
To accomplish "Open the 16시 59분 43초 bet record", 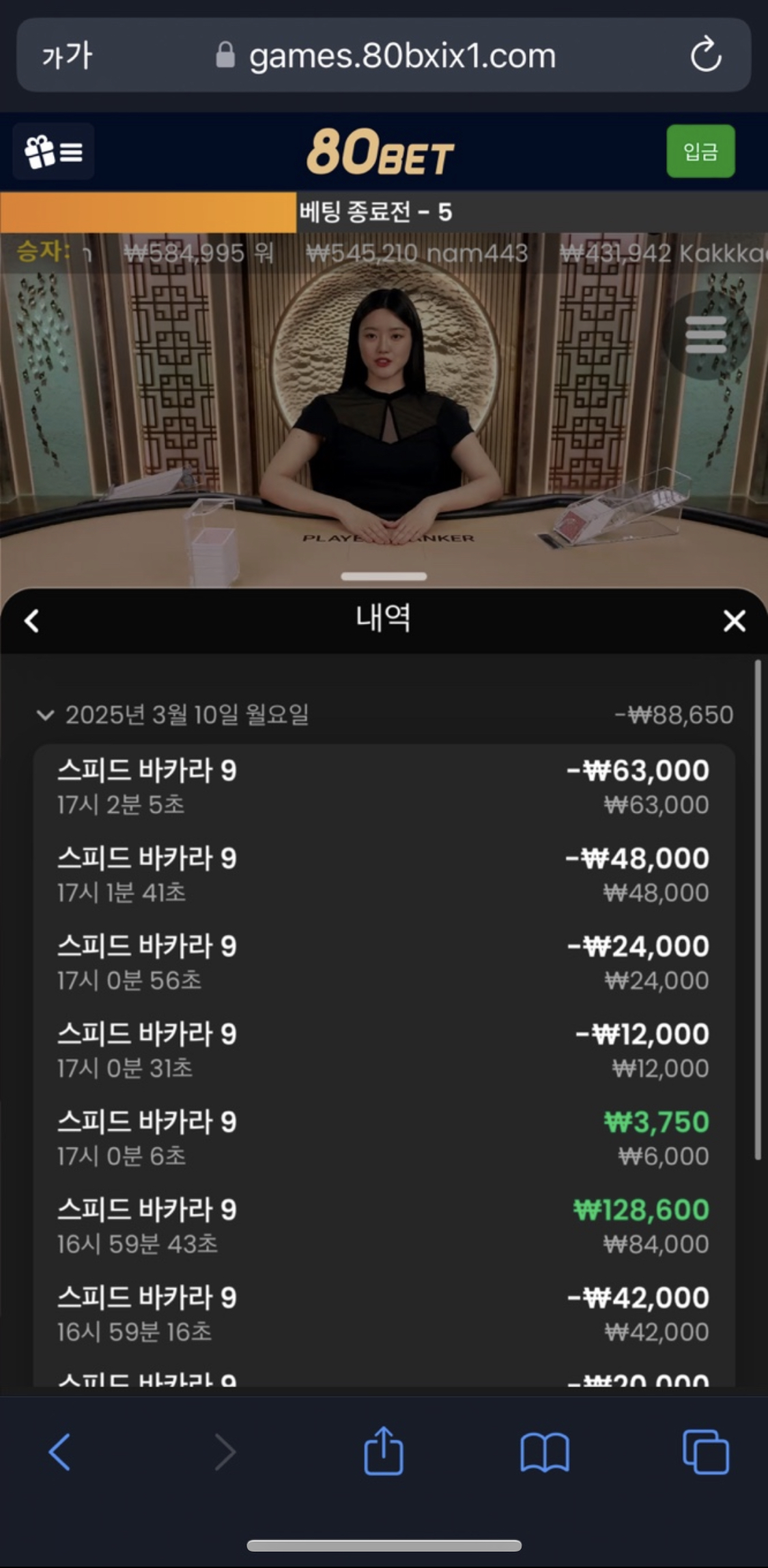I will pyautogui.click(x=382, y=1226).
